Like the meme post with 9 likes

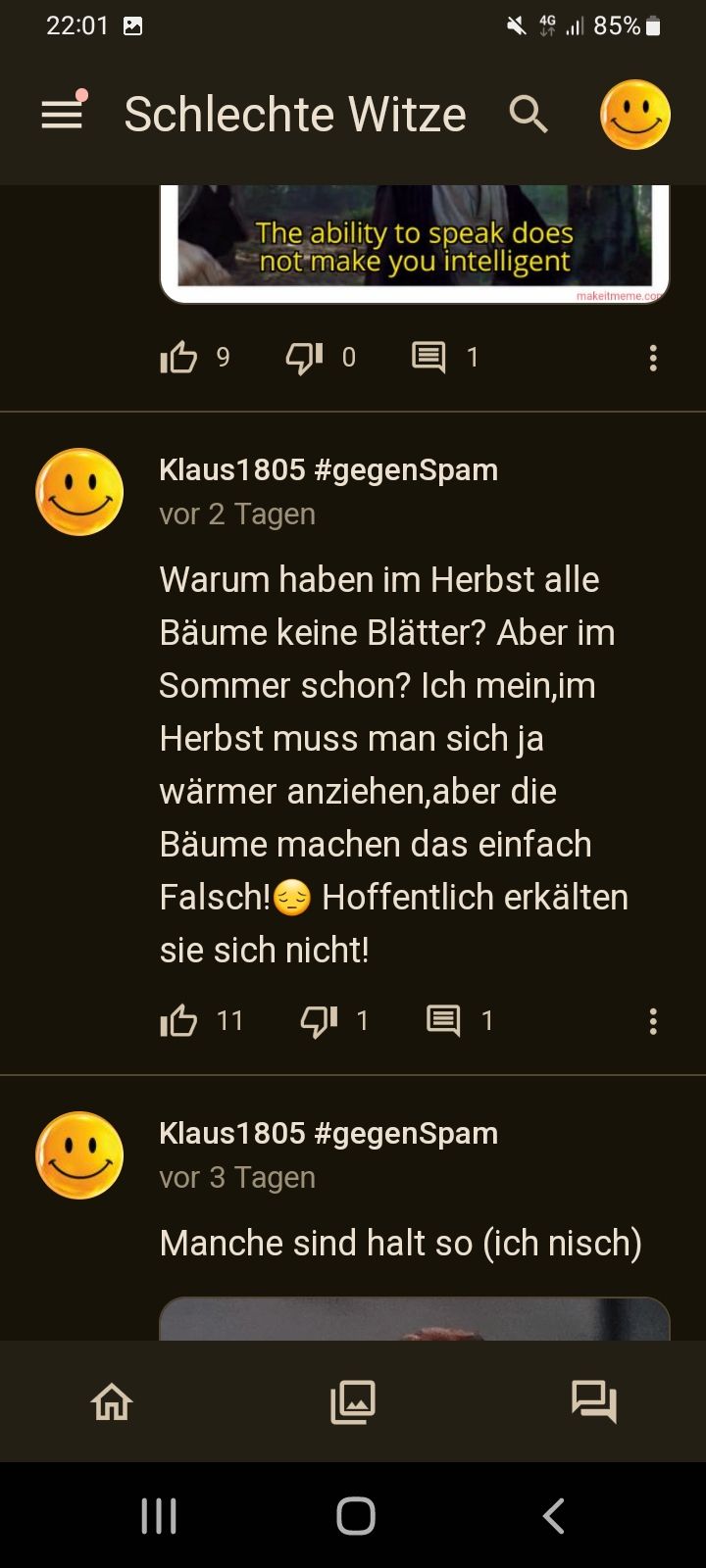[179, 358]
